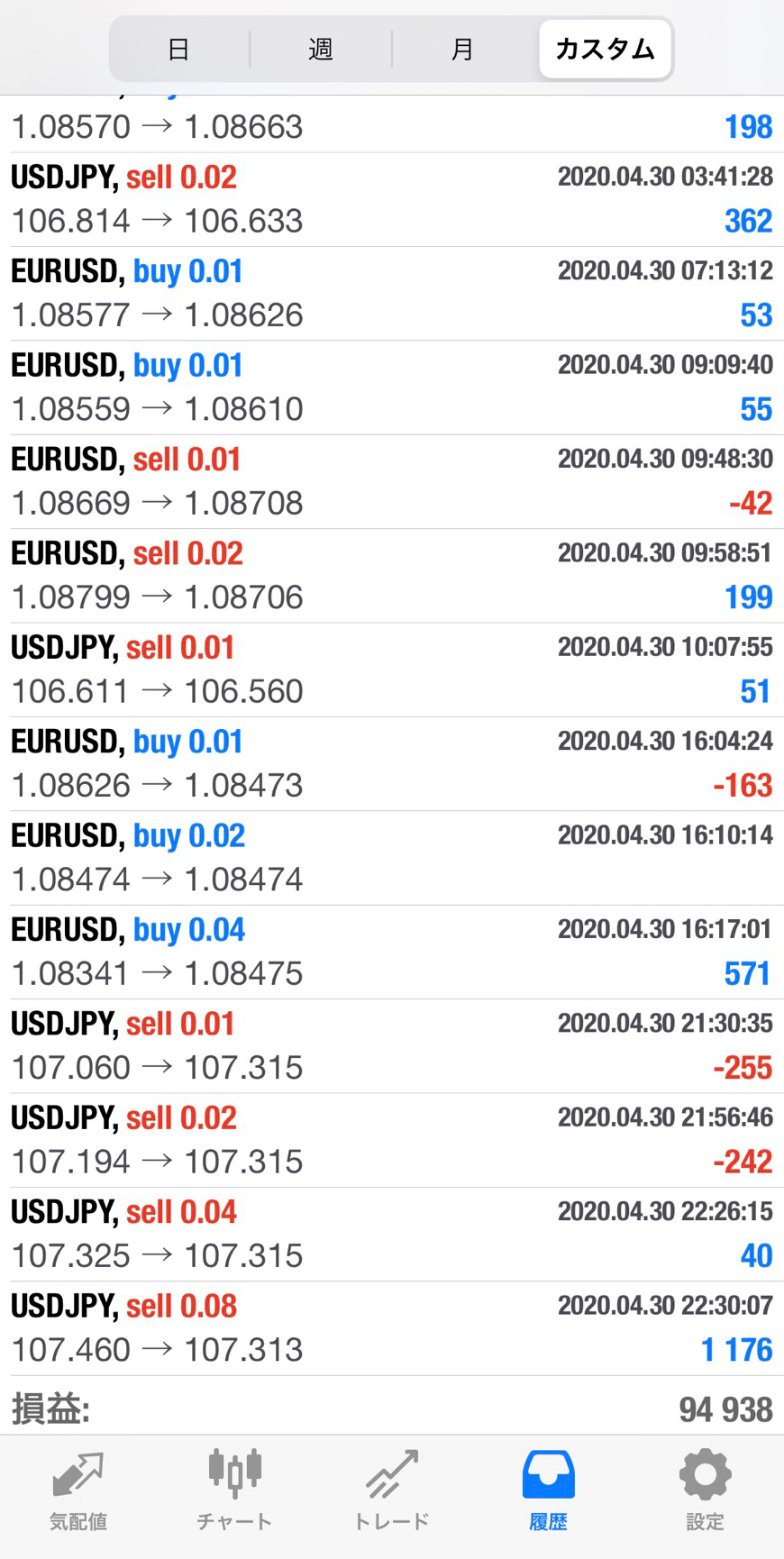Open 設定 settings
Viewport: 784px width, 1559px height.
tap(705, 1491)
